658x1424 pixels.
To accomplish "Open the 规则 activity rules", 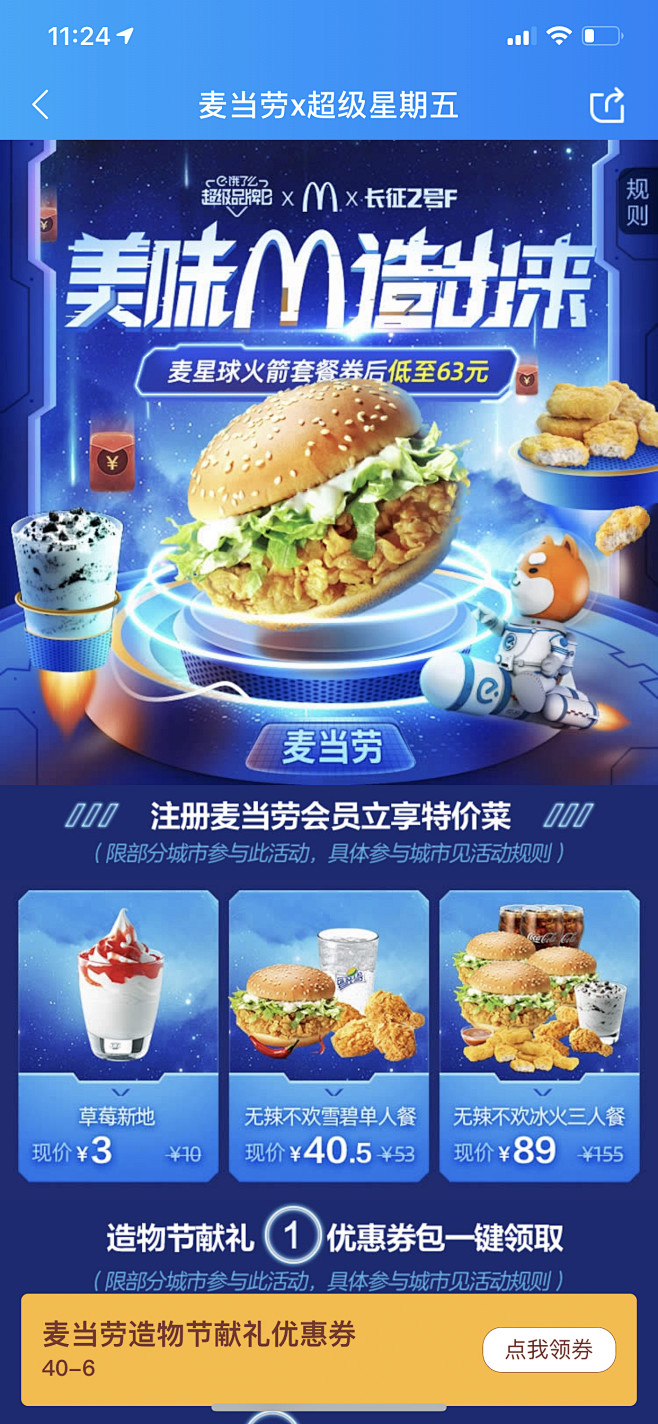I will pos(637,201).
